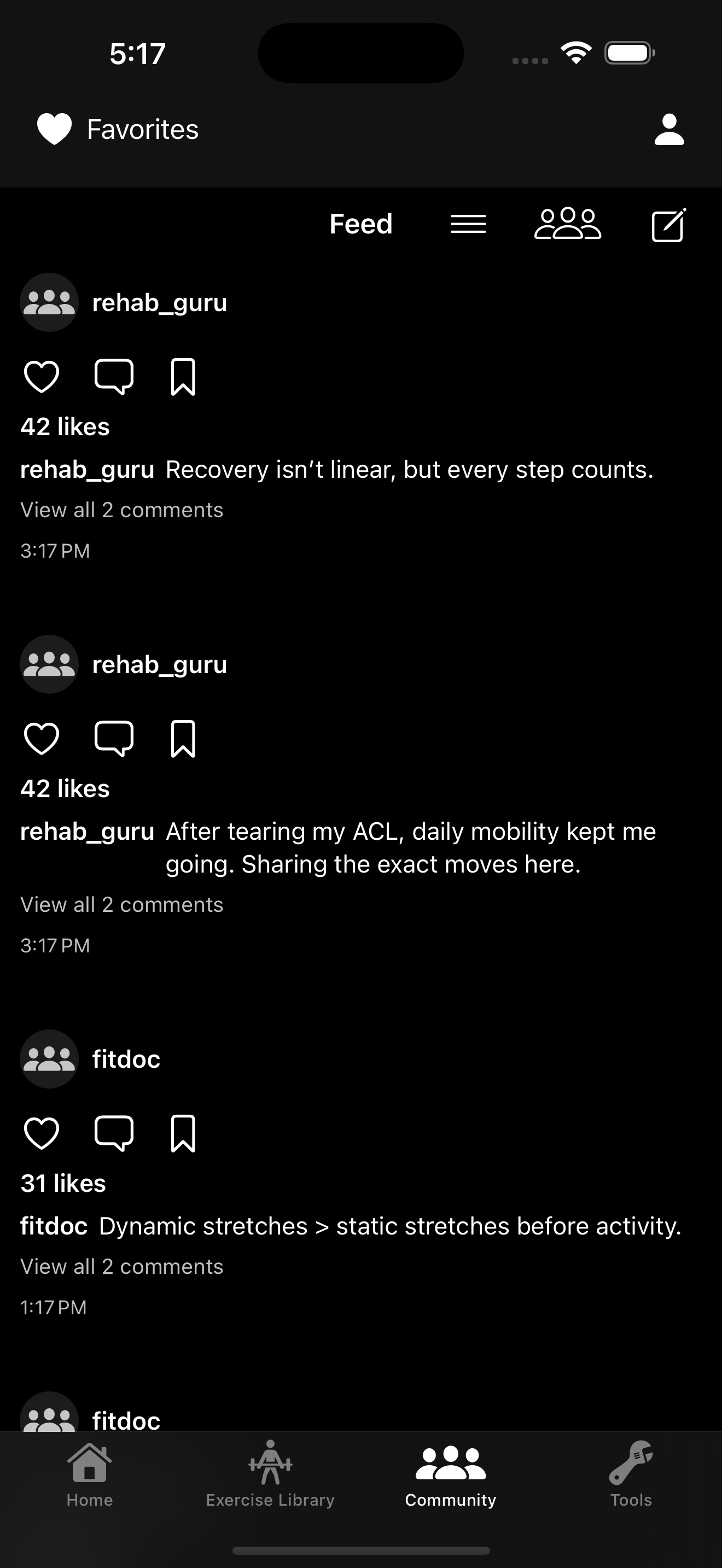View all comments on the ACL mobility post
The image size is (722, 1568).
(x=122, y=904)
